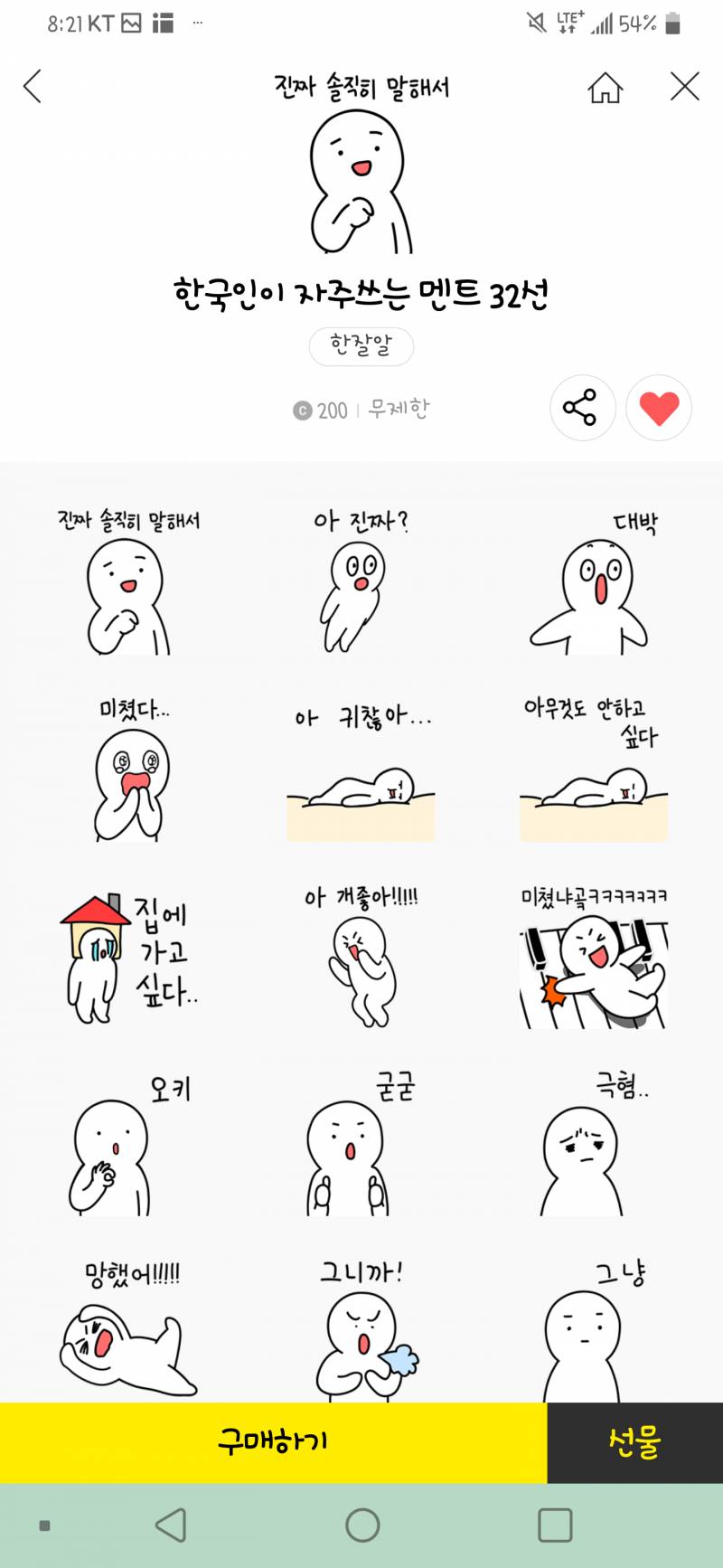The width and height of the screenshot is (723, 1568).
Task: Close the page with the X button
Action: coord(684,87)
